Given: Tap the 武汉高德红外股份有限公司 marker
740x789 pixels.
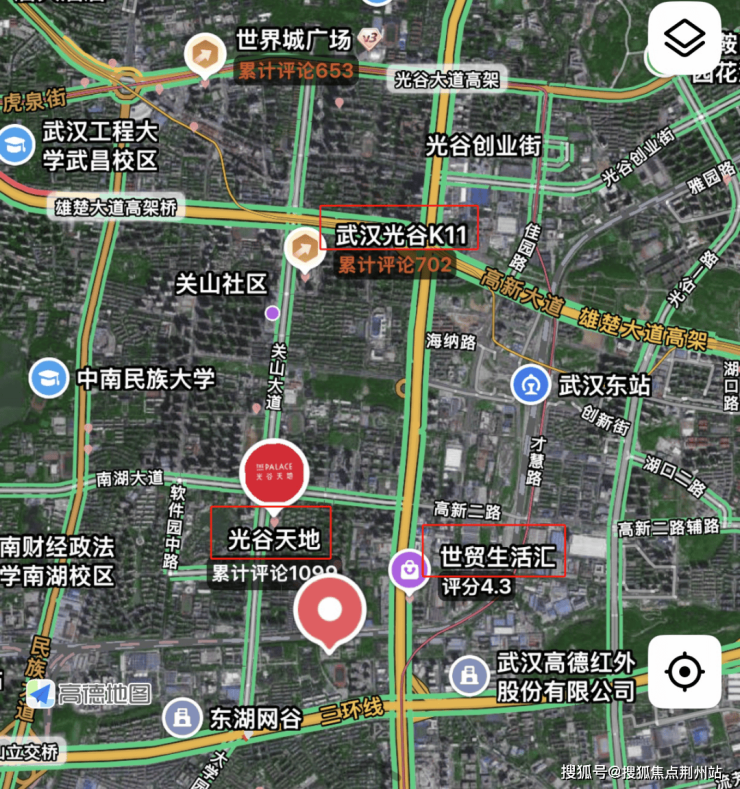Looking at the screenshot, I should [x=467, y=675].
